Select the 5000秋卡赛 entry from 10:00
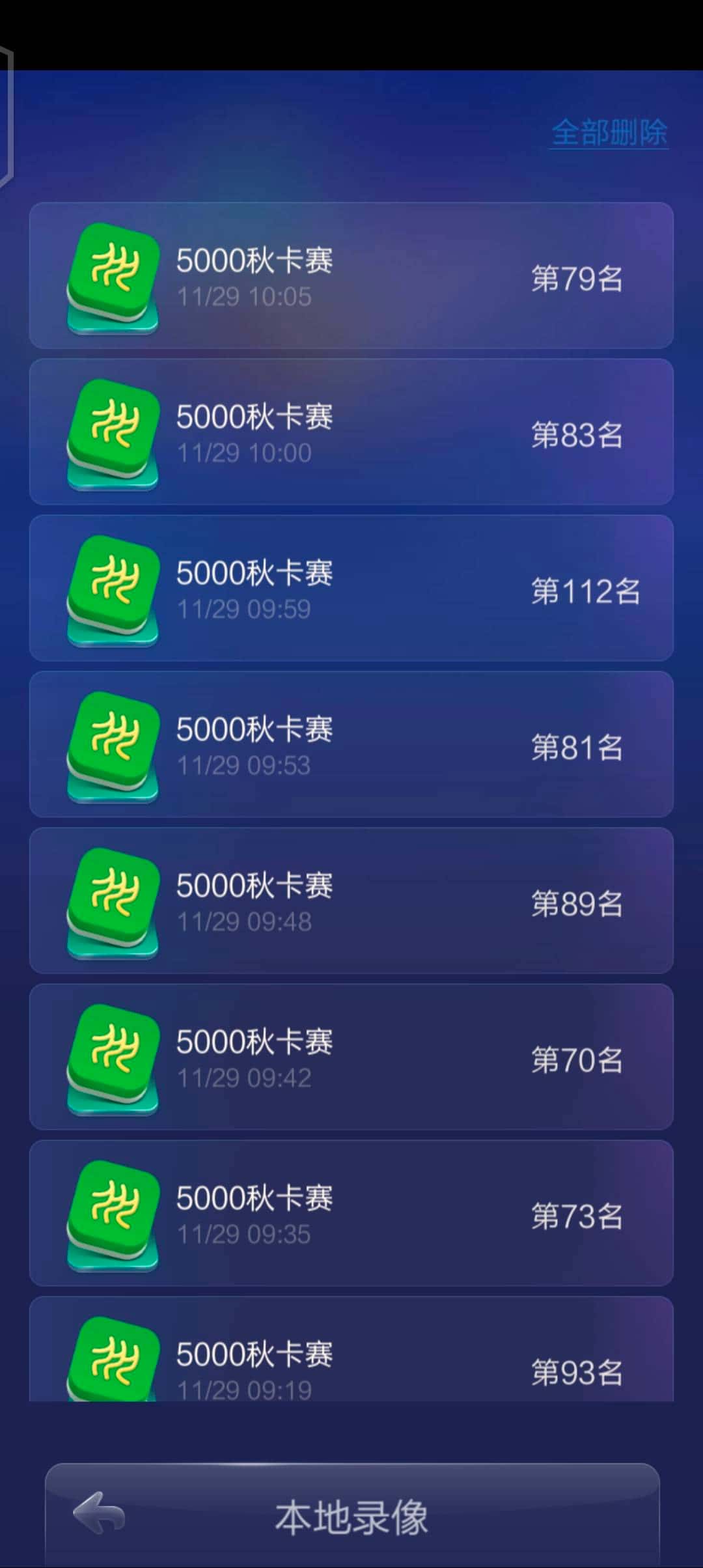The image size is (703, 1568). point(351,432)
